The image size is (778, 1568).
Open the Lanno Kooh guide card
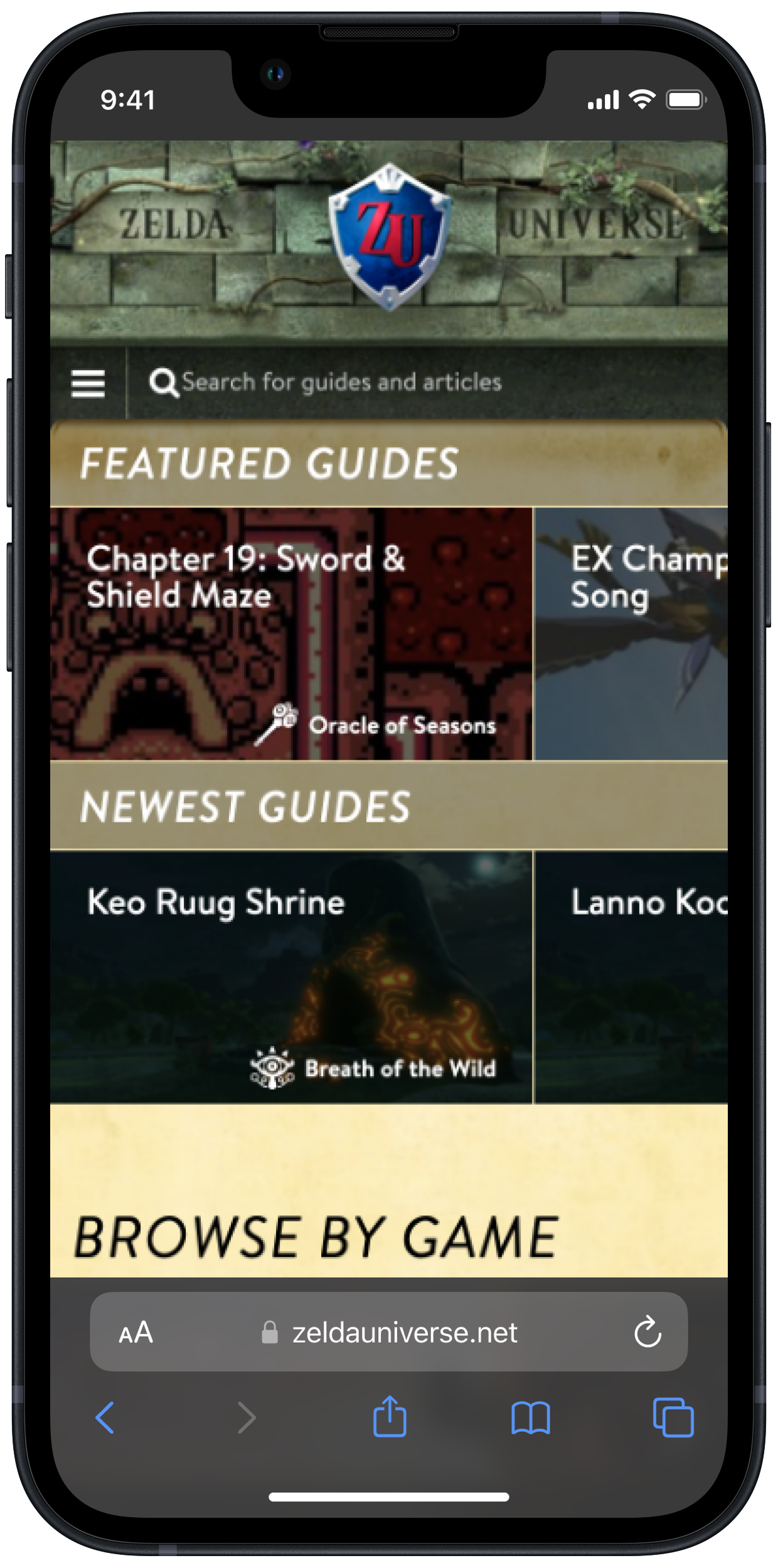[x=631, y=977]
